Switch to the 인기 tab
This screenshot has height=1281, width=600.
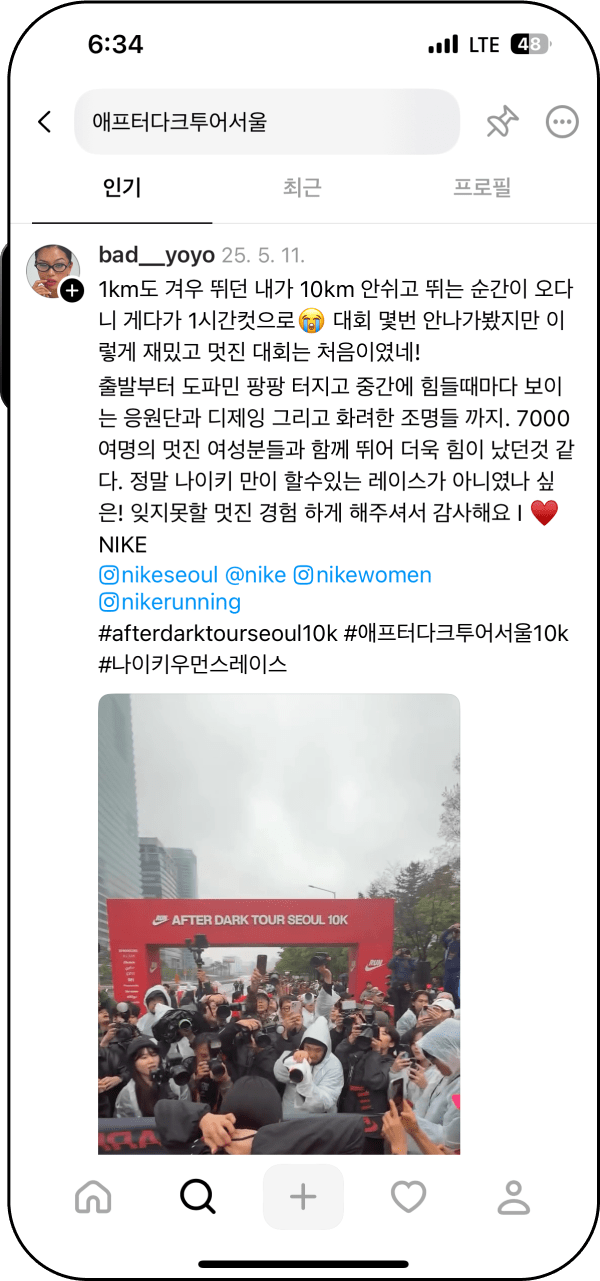pos(122,187)
